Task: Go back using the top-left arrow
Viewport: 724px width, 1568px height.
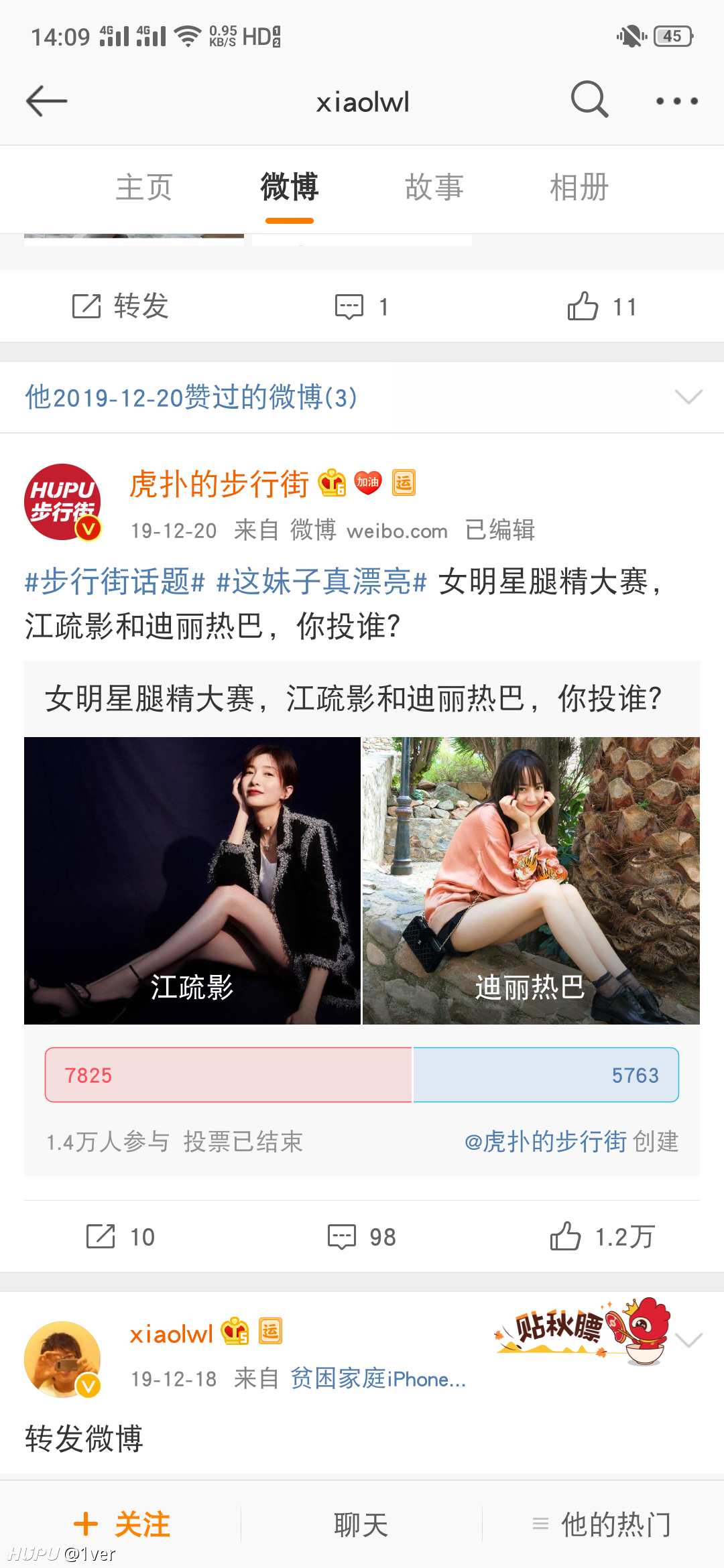Action: [x=46, y=101]
